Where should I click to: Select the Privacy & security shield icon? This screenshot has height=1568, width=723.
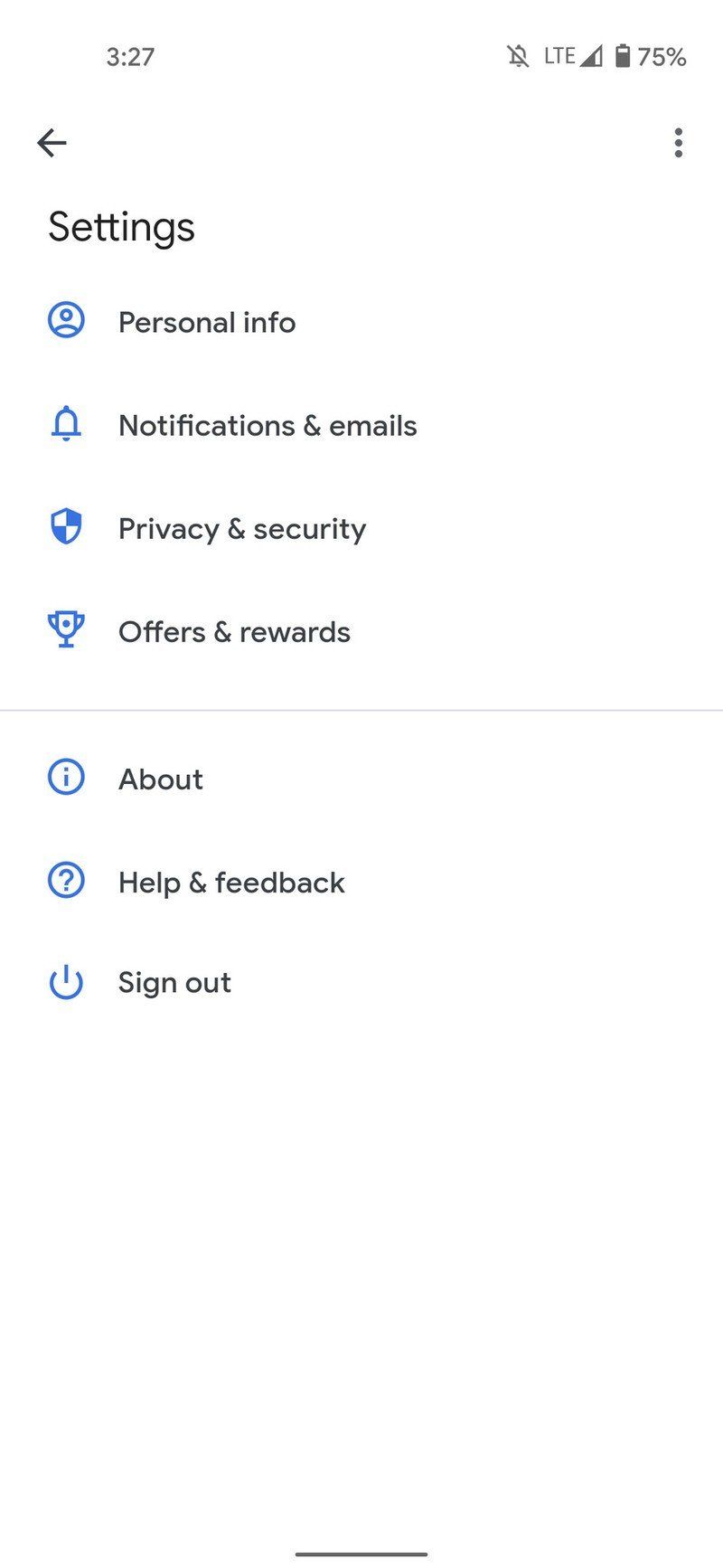coord(64,527)
